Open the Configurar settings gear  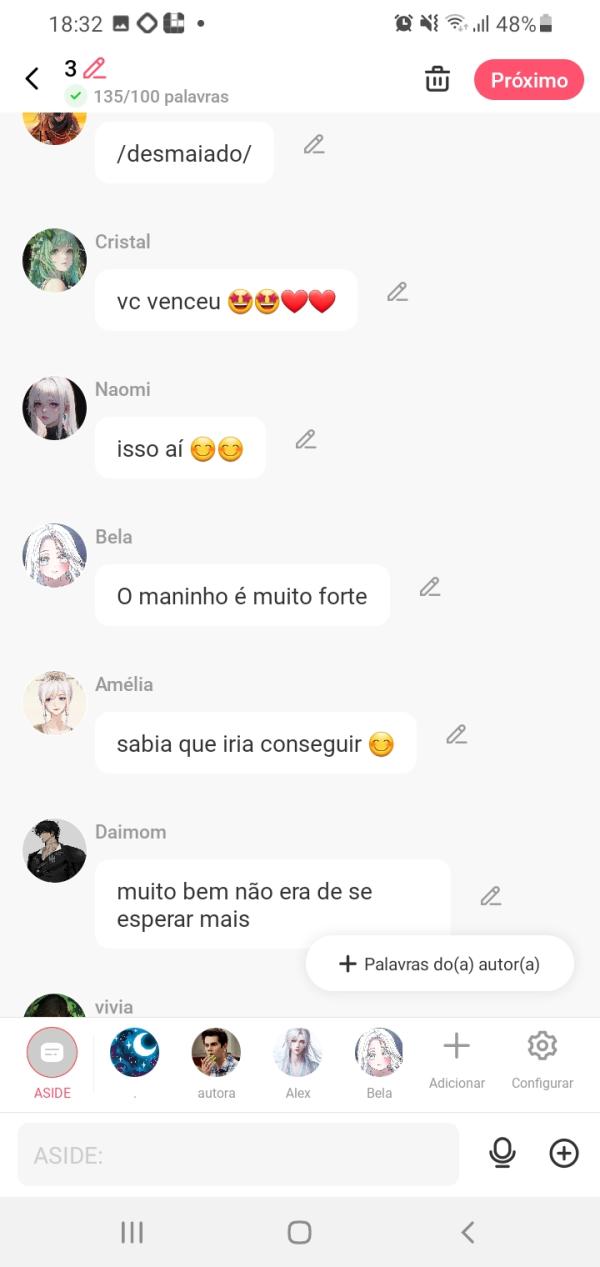point(542,1060)
